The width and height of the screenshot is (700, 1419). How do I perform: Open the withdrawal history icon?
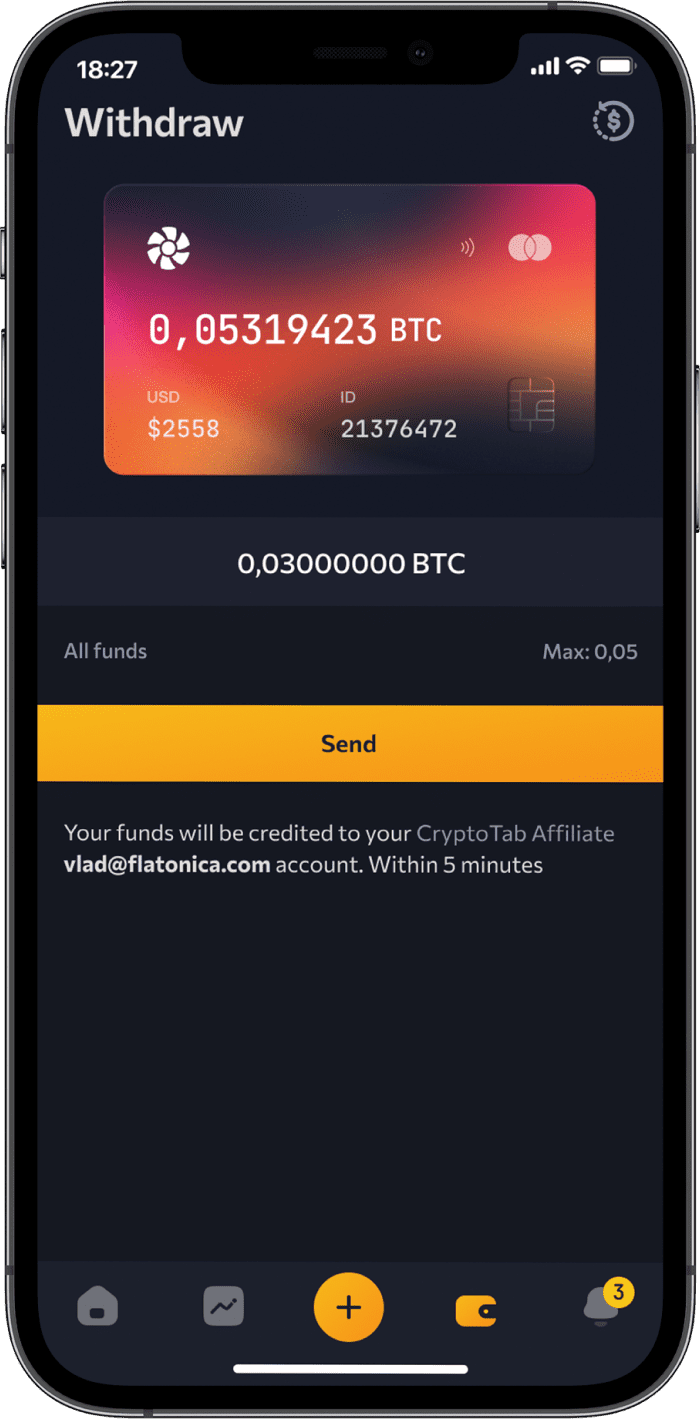pyautogui.click(x=613, y=121)
